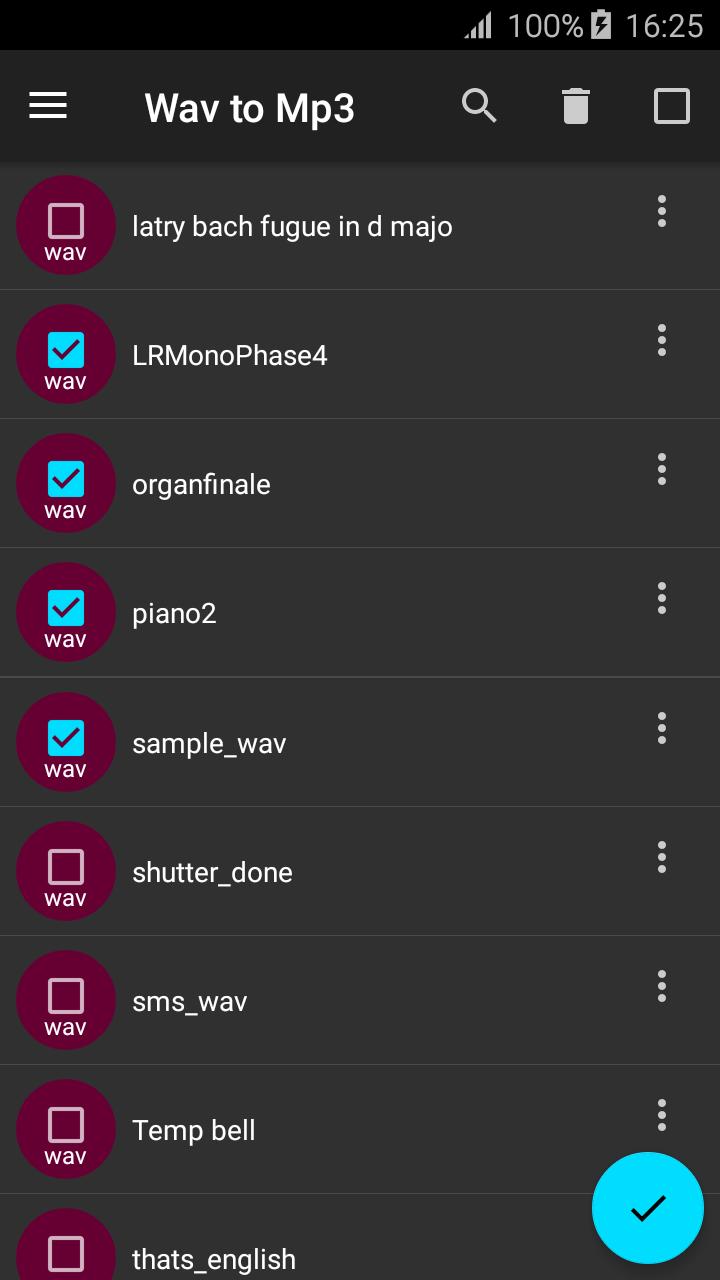Image resolution: width=720 pixels, height=1280 pixels.
Task: Uncheck piano2 wav file
Action: tap(66, 607)
